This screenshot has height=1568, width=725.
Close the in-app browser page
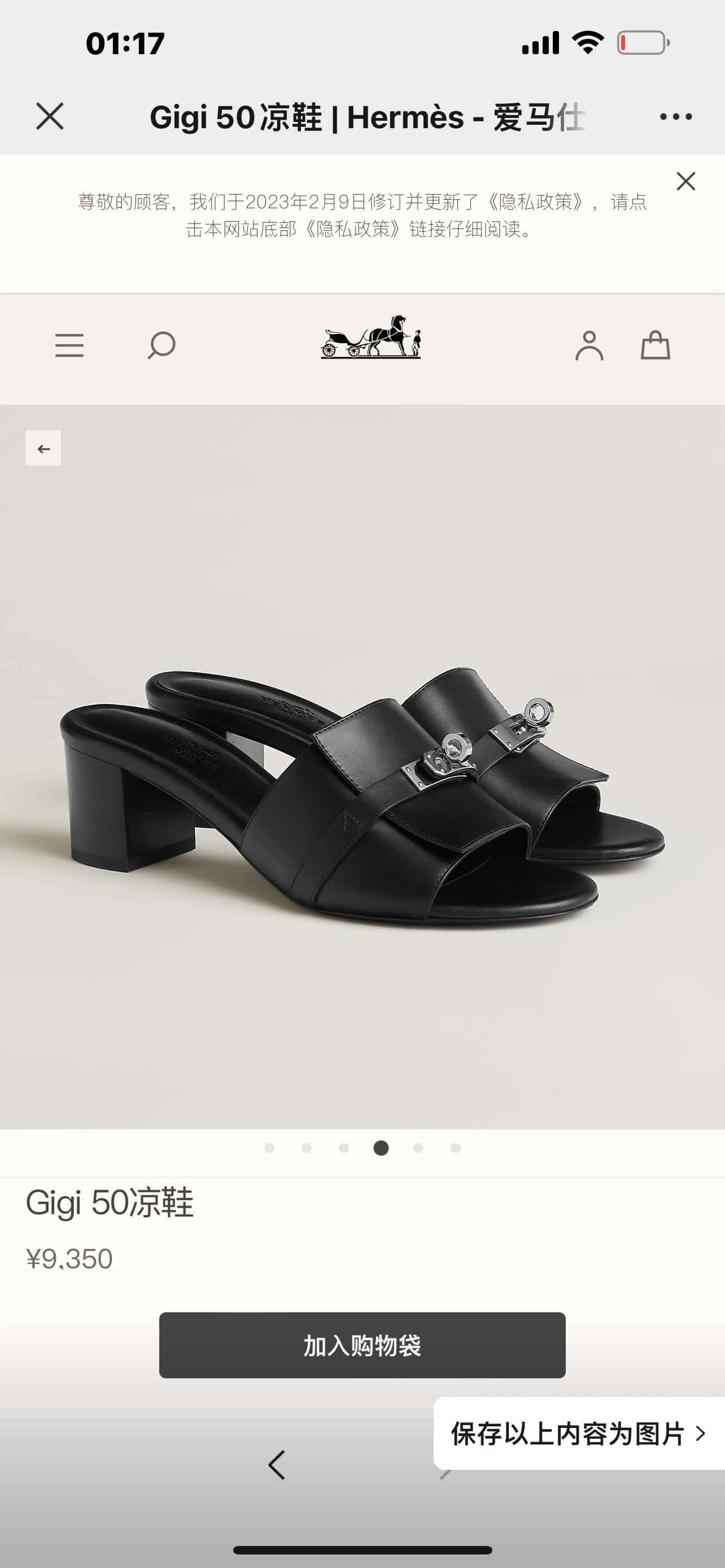point(49,116)
